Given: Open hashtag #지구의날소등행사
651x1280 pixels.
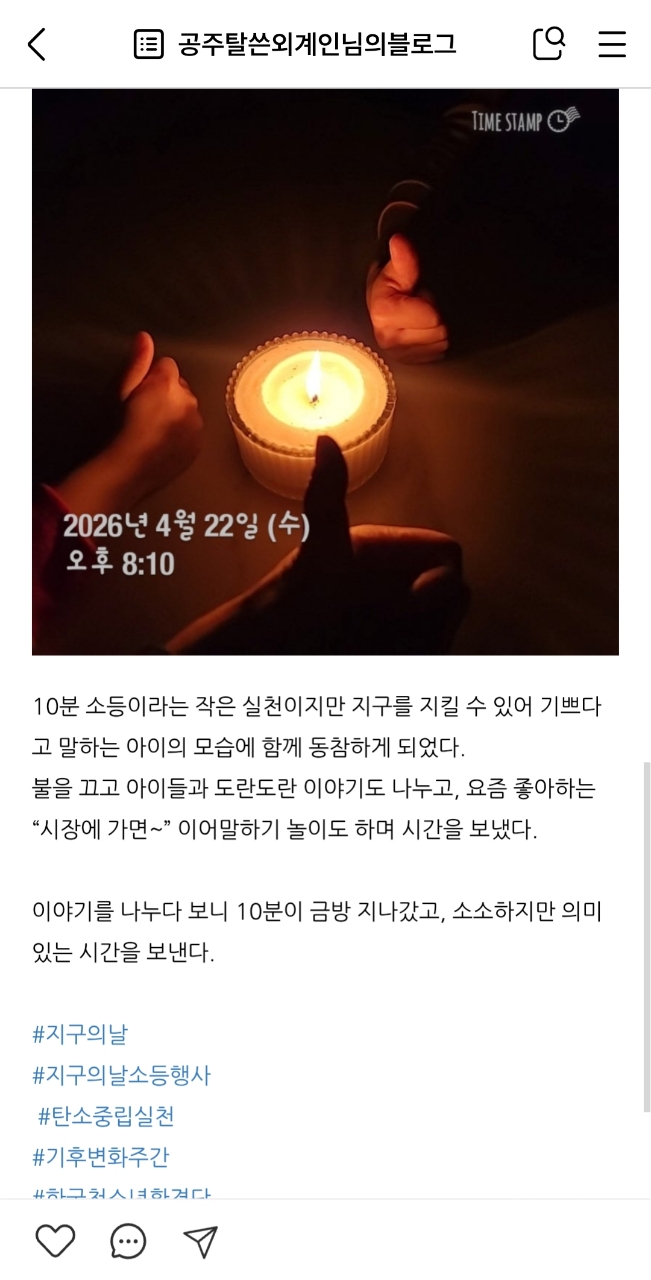Looking at the screenshot, I should [x=122, y=1075].
